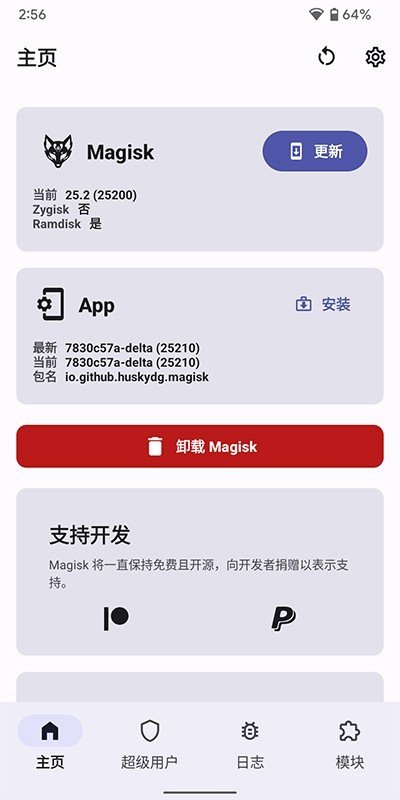
Task: Tap the reboot icon in the top bar
Action: tap(326, 56)
